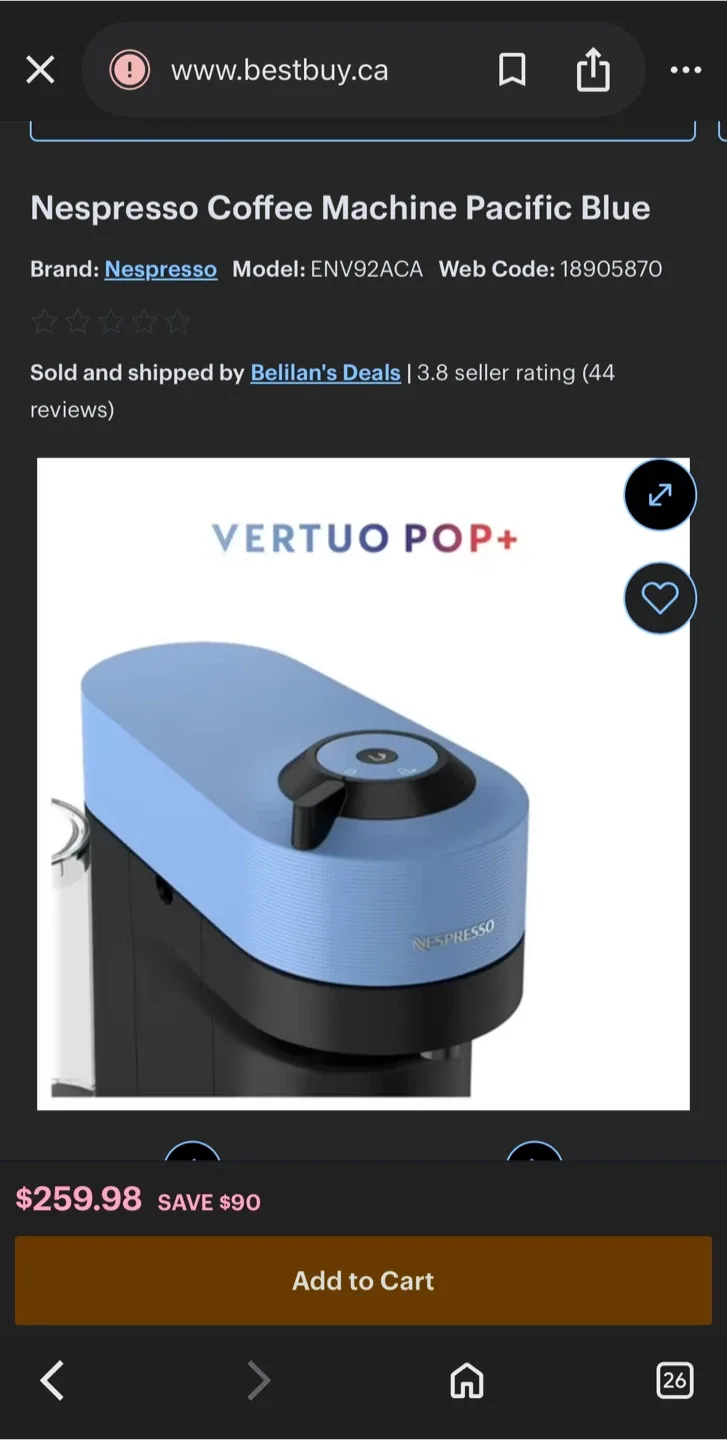Close the current browser tab
Viewport: 727px width, 1440px height.
40,69
